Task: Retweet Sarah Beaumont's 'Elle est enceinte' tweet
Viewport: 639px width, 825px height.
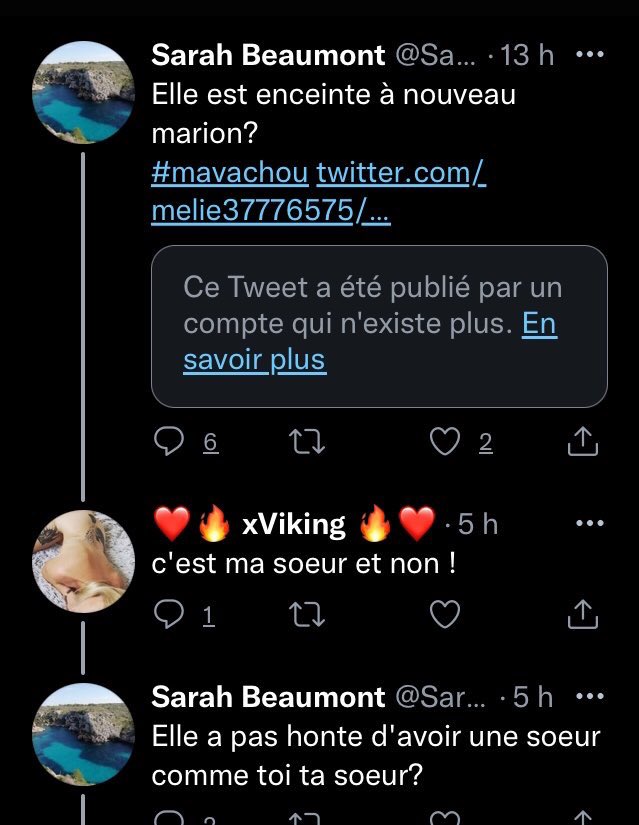Action: [306, 442]
